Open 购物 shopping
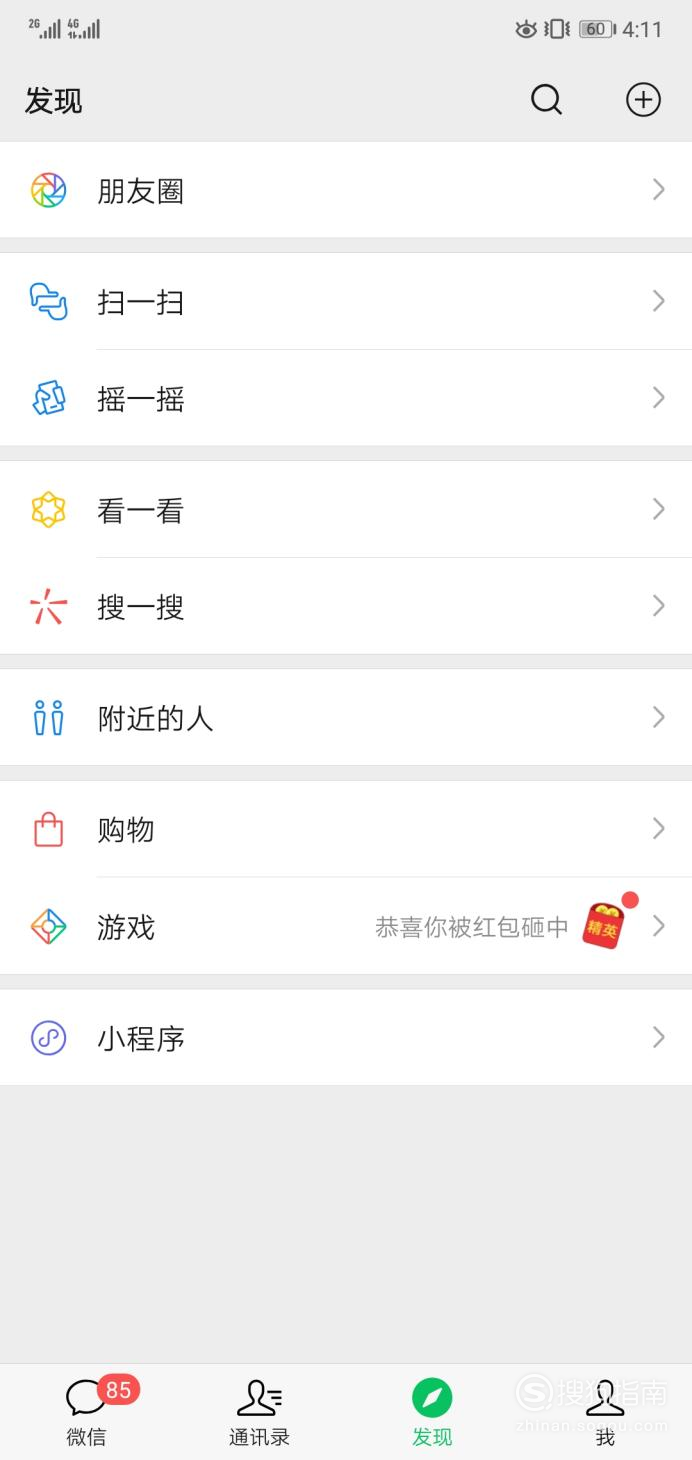The height and width of the screenshot is (1460, 692). click(x=346, y=829)
